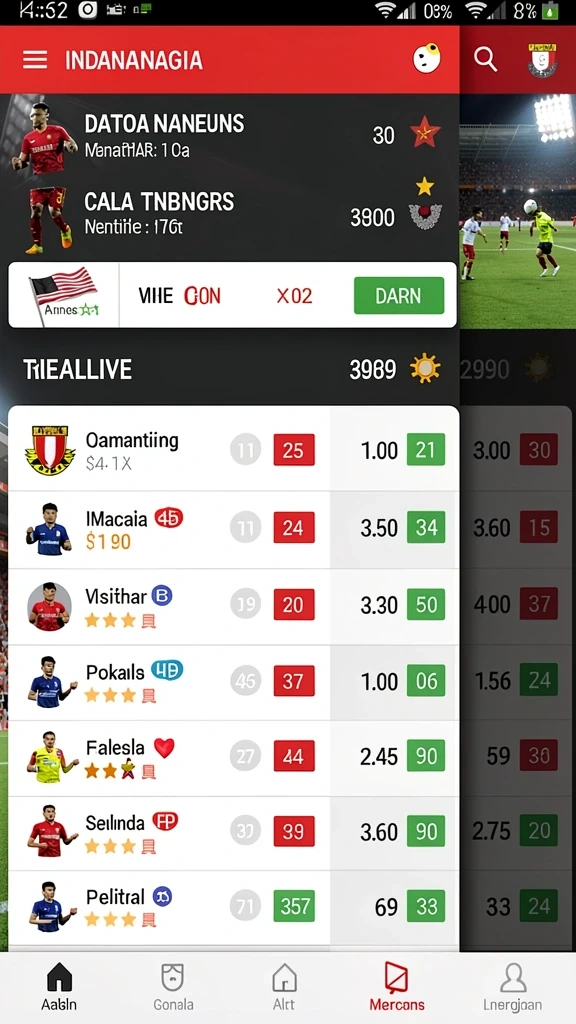Select green odds 34 for IMacaia
Image resolution: width=576 pixels, height=1024 pixels.
point(426,528)
